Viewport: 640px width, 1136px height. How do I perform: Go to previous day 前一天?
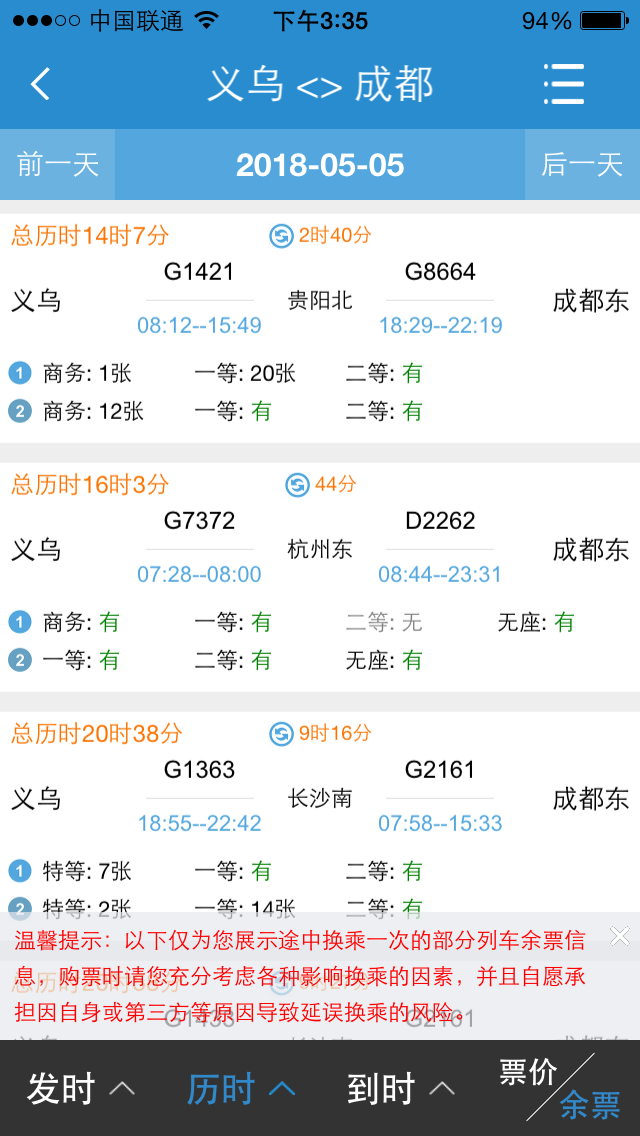pos(57,165)
